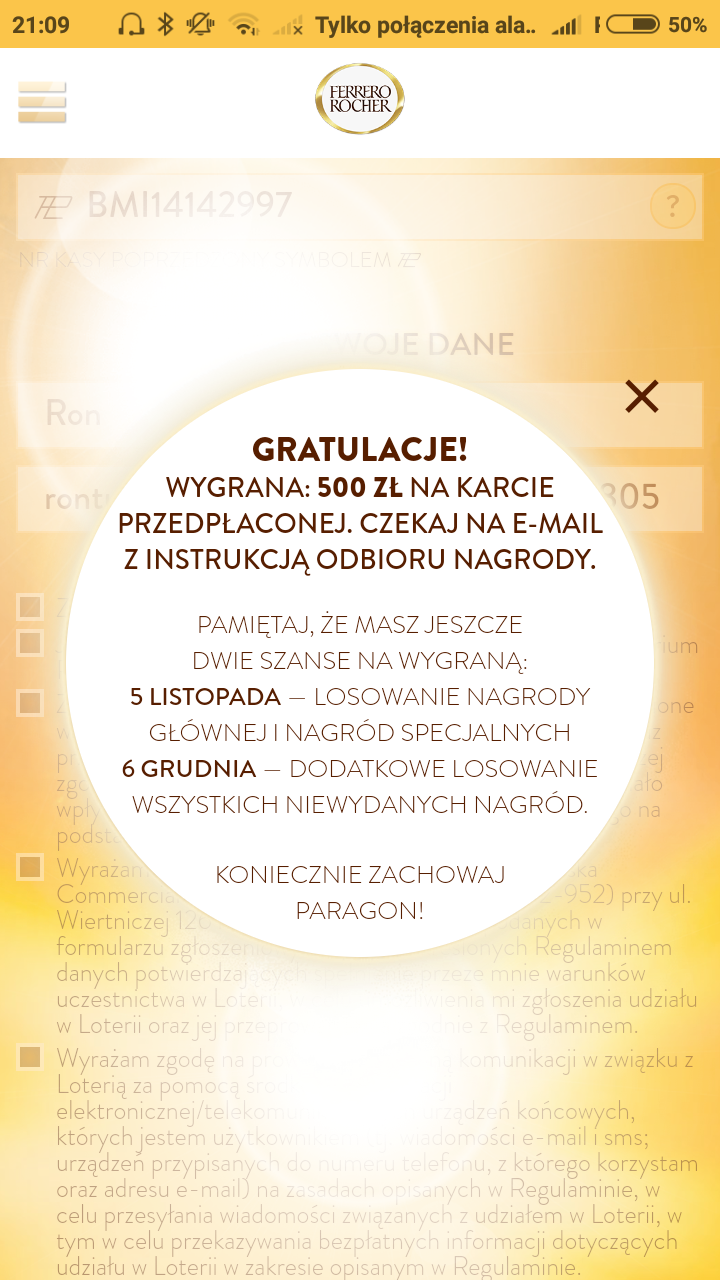Toggle checkbox for communication consent in Loterii
The width and height of the screenshot is (720, 1280).
[x=30, y=1057]
